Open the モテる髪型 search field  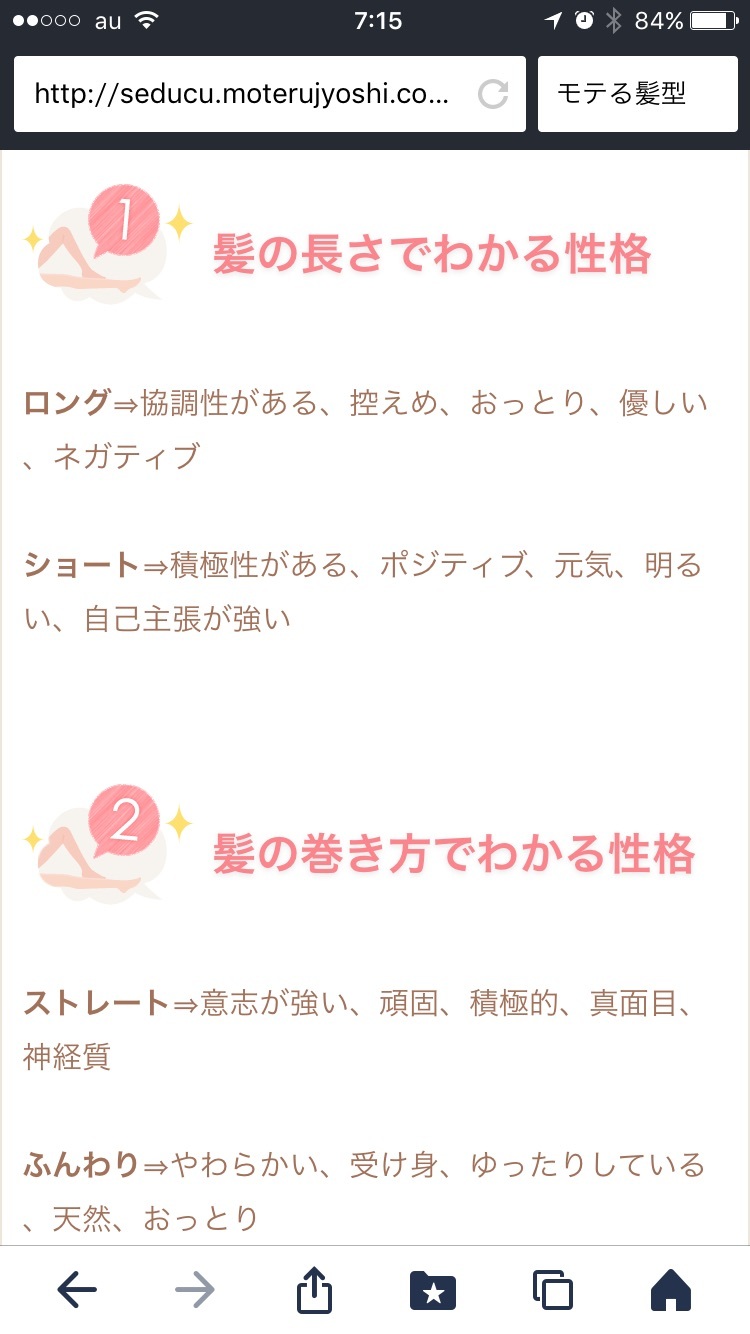[x=638, y=94]
